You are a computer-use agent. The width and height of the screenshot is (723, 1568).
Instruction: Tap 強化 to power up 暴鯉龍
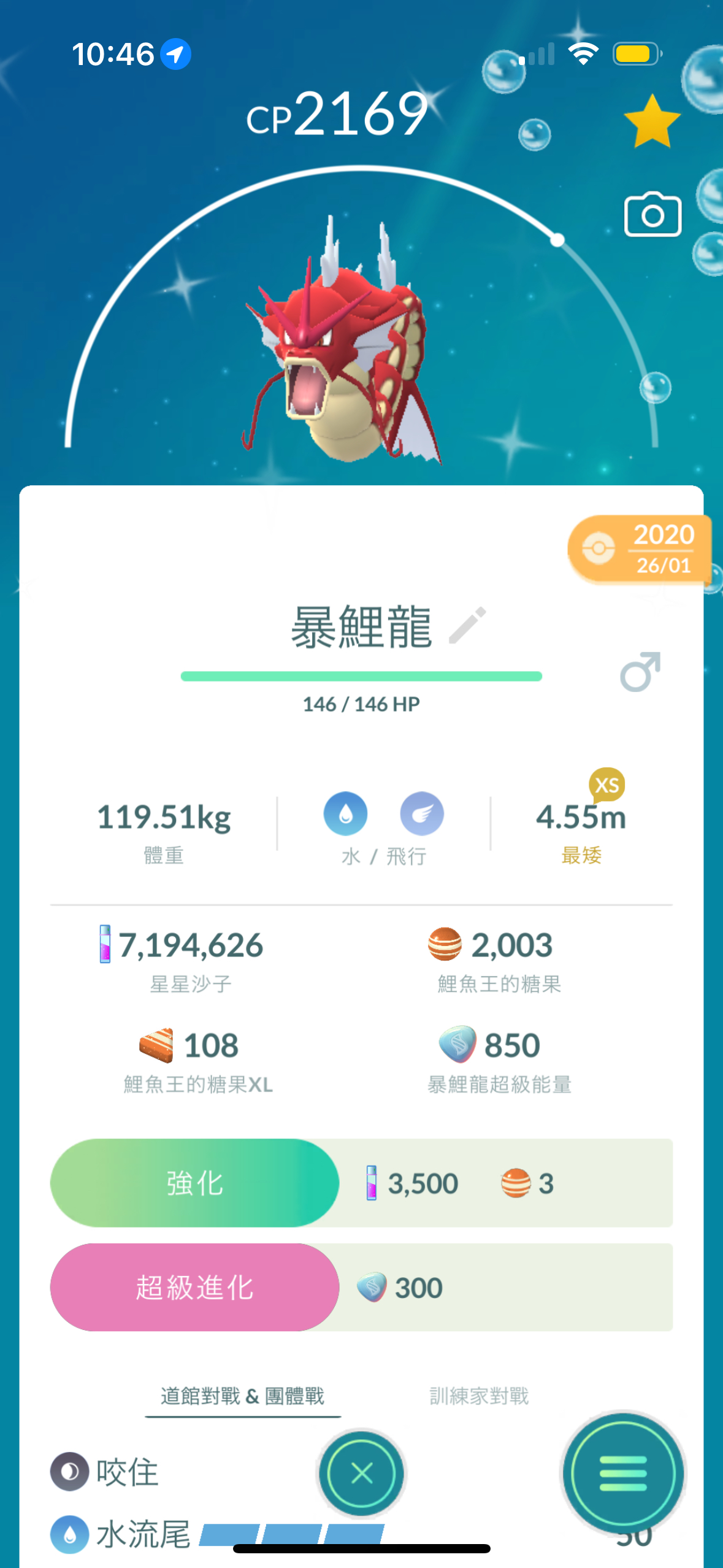(194, 1183)
